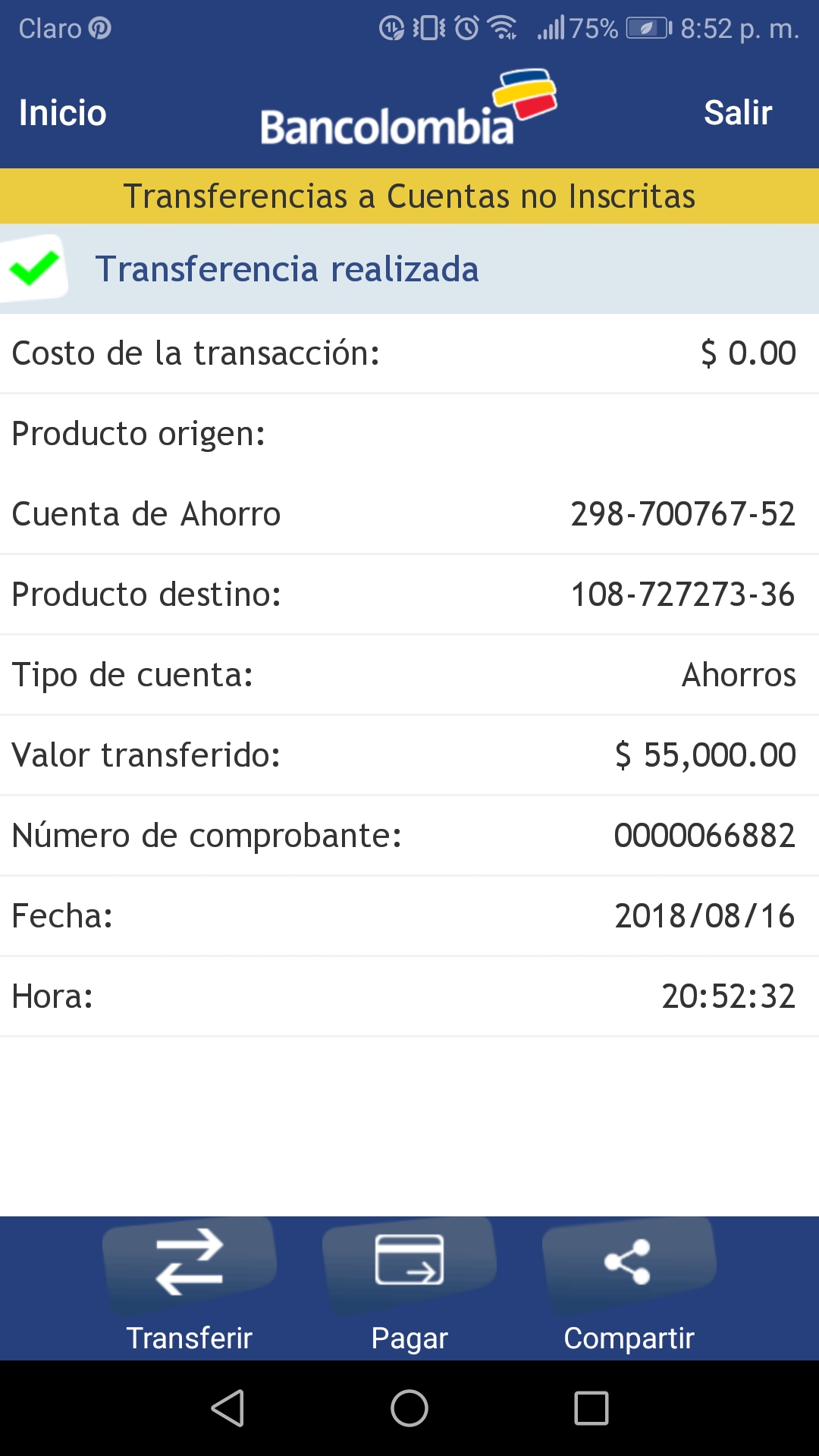Viewport: 819px width, 1456px height.
Task: Open the Pagar payments option
Action: 409,1288
